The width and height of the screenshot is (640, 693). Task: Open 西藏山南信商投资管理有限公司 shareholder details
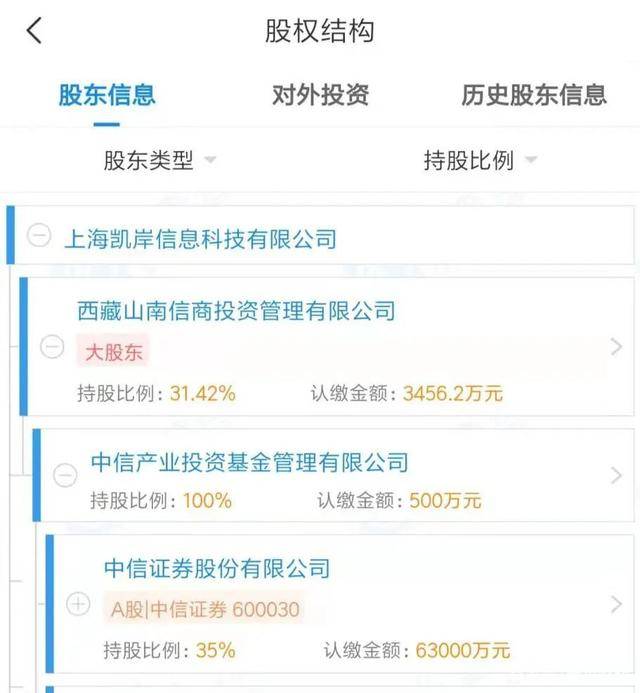tap(616, 347)
